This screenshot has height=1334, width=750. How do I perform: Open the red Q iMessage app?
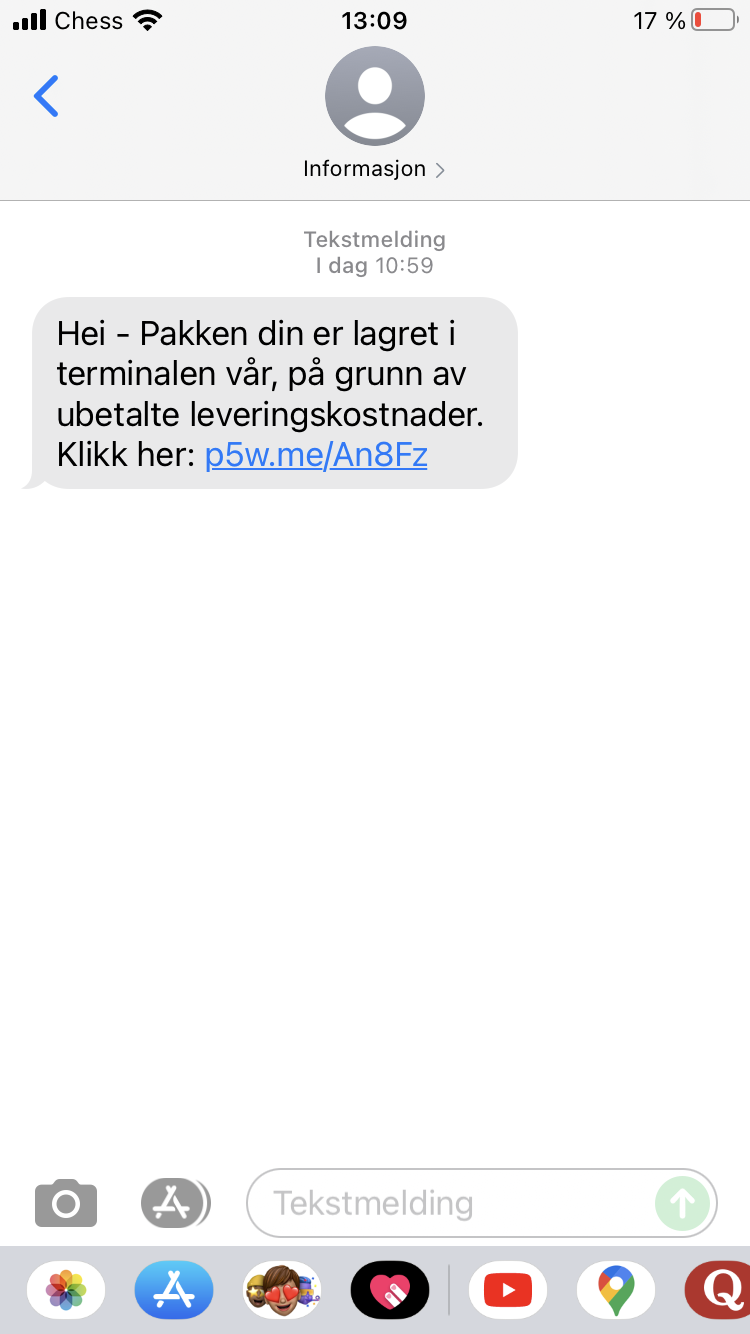pos(718,1290)
